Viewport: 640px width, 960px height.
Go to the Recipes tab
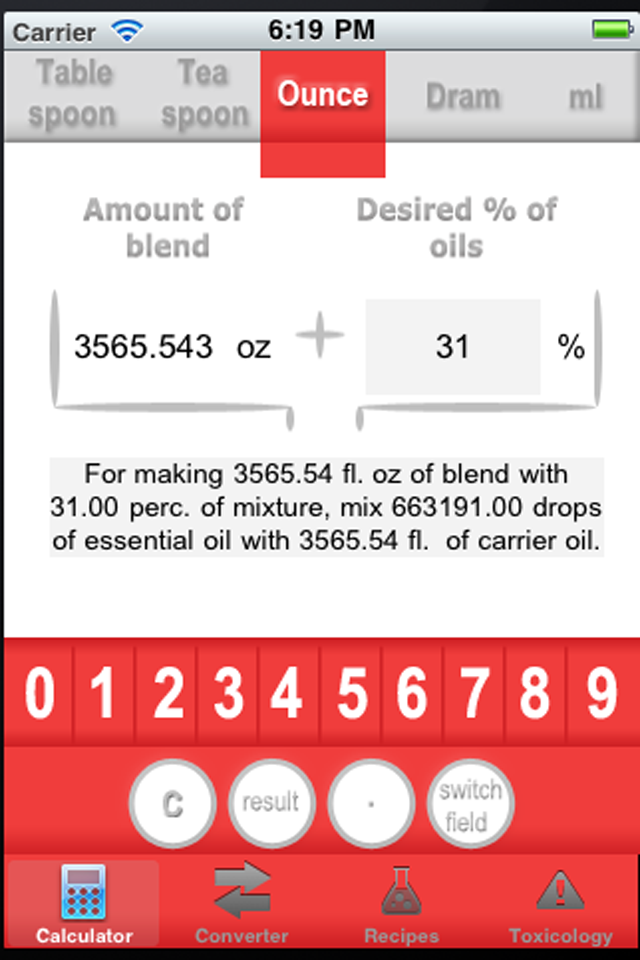click(400, 905)
